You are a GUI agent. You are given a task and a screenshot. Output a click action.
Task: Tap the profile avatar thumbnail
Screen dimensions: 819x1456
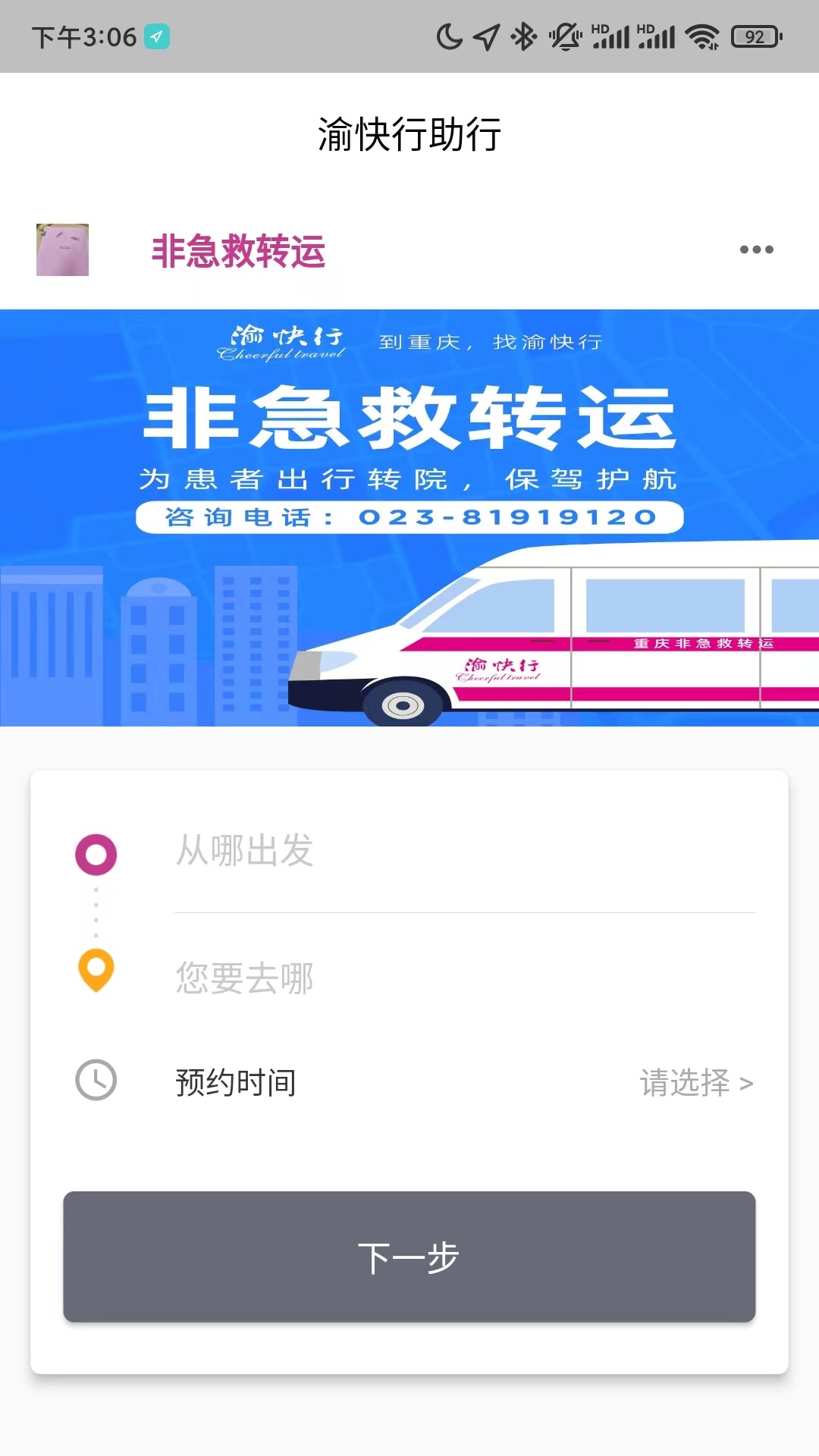click(x=62, y=249)
